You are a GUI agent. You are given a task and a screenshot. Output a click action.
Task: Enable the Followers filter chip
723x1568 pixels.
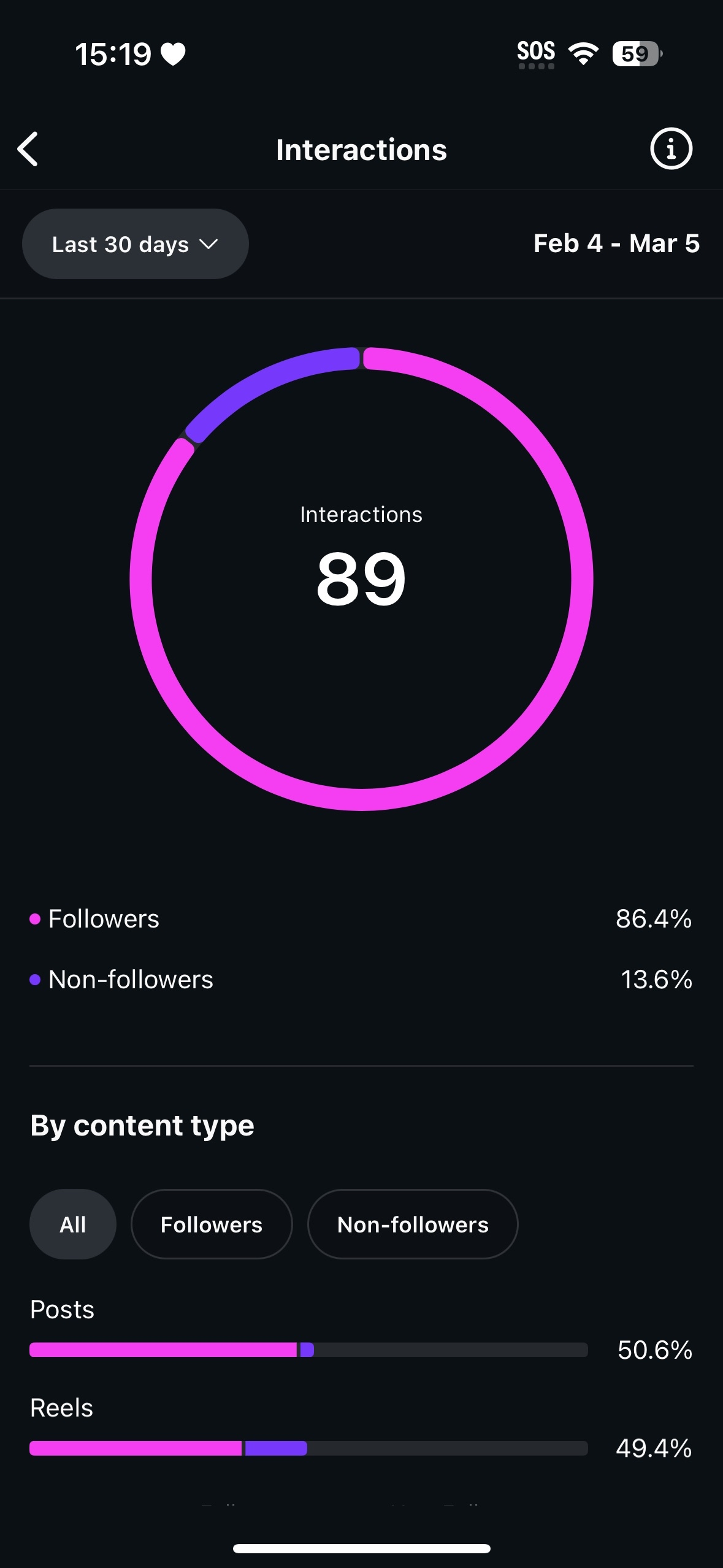(211, 1224)
